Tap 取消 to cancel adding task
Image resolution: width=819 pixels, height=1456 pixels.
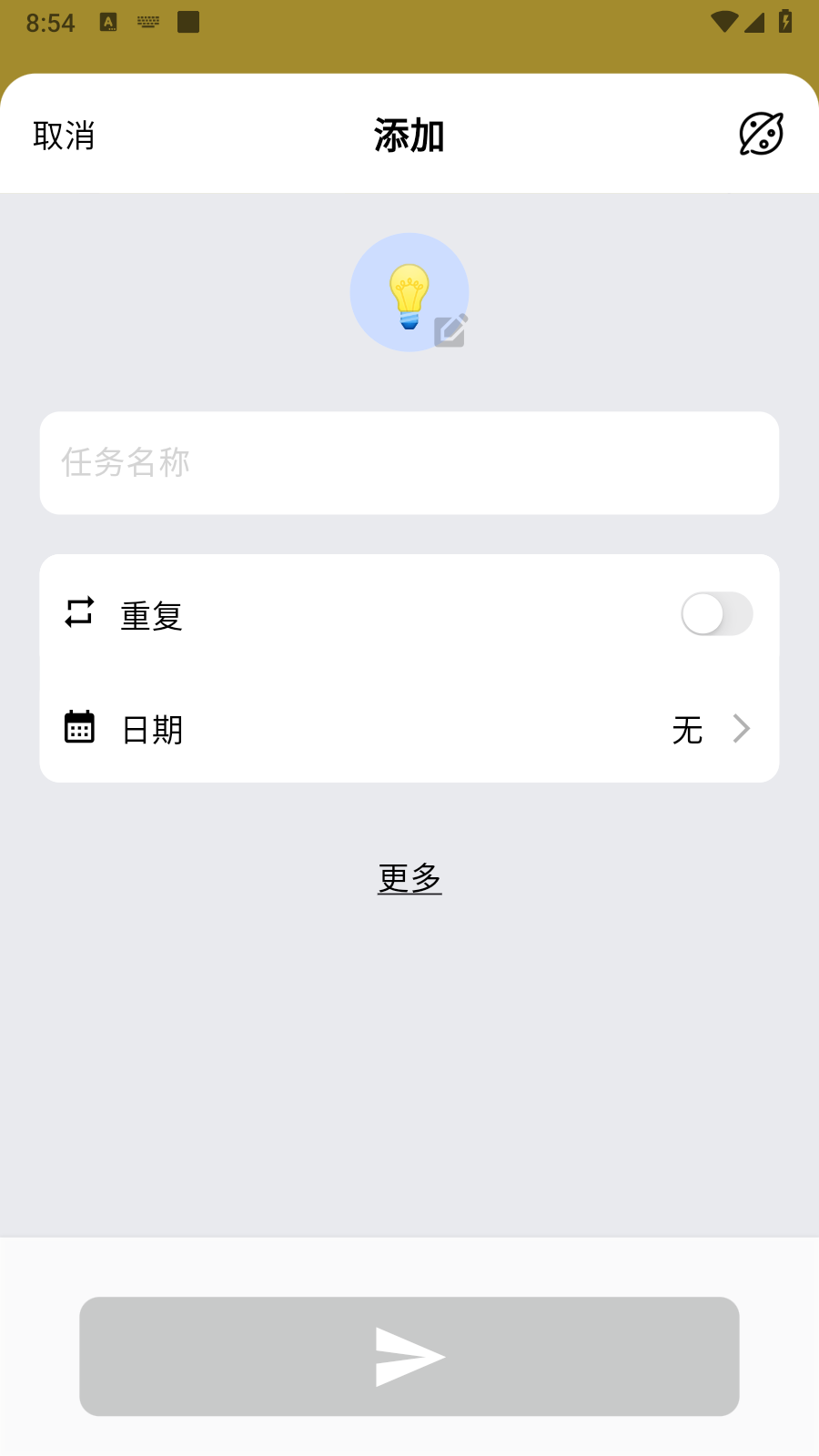click(x=64, y=136)
